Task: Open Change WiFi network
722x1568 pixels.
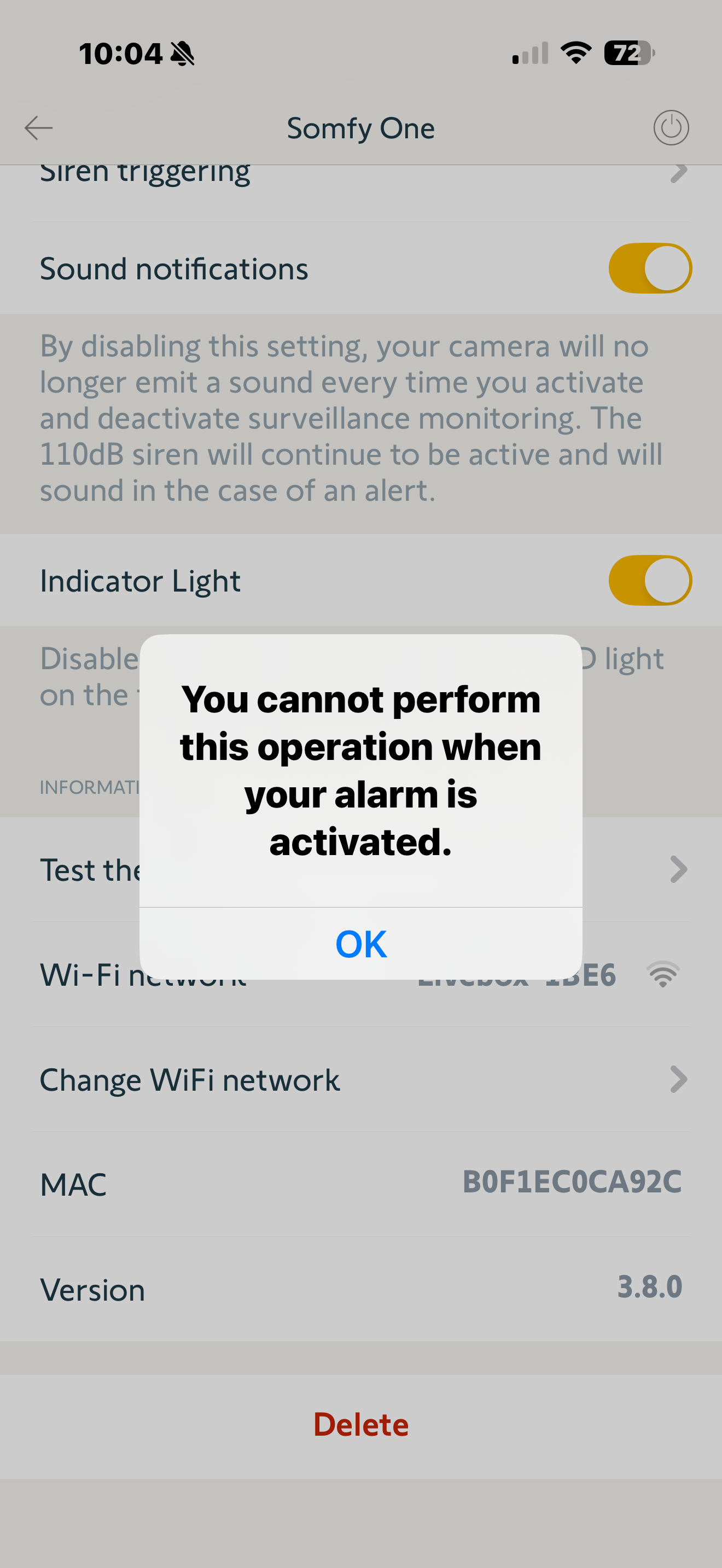Action: coord(360,1080)
